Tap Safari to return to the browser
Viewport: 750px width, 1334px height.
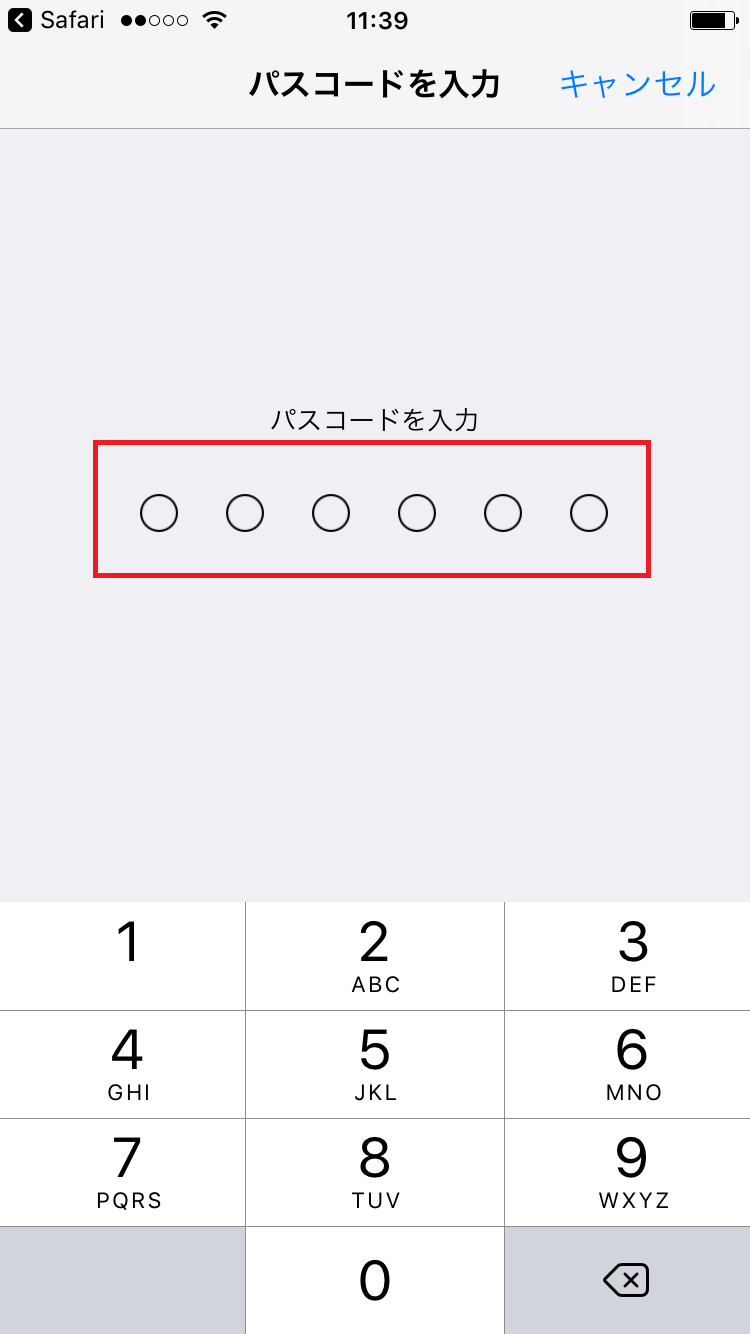coord(74,20)
